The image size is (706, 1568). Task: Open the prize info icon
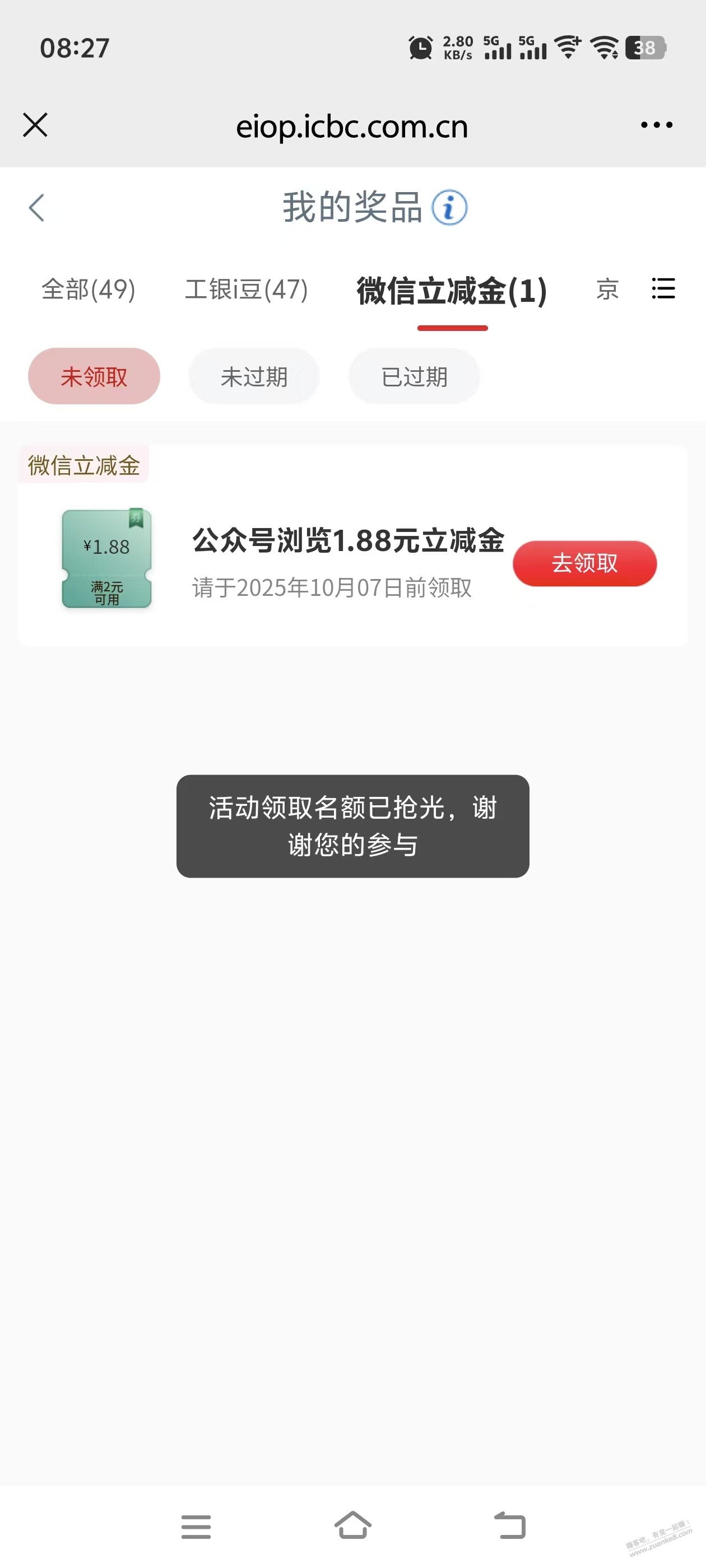pyautogui.click(x=449, y=208)
